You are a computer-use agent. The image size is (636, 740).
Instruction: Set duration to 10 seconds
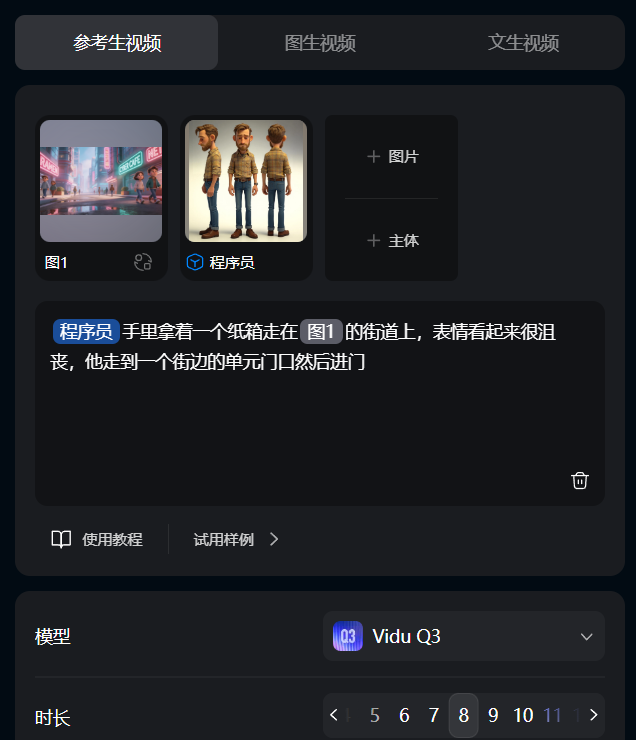coord(523,716)
